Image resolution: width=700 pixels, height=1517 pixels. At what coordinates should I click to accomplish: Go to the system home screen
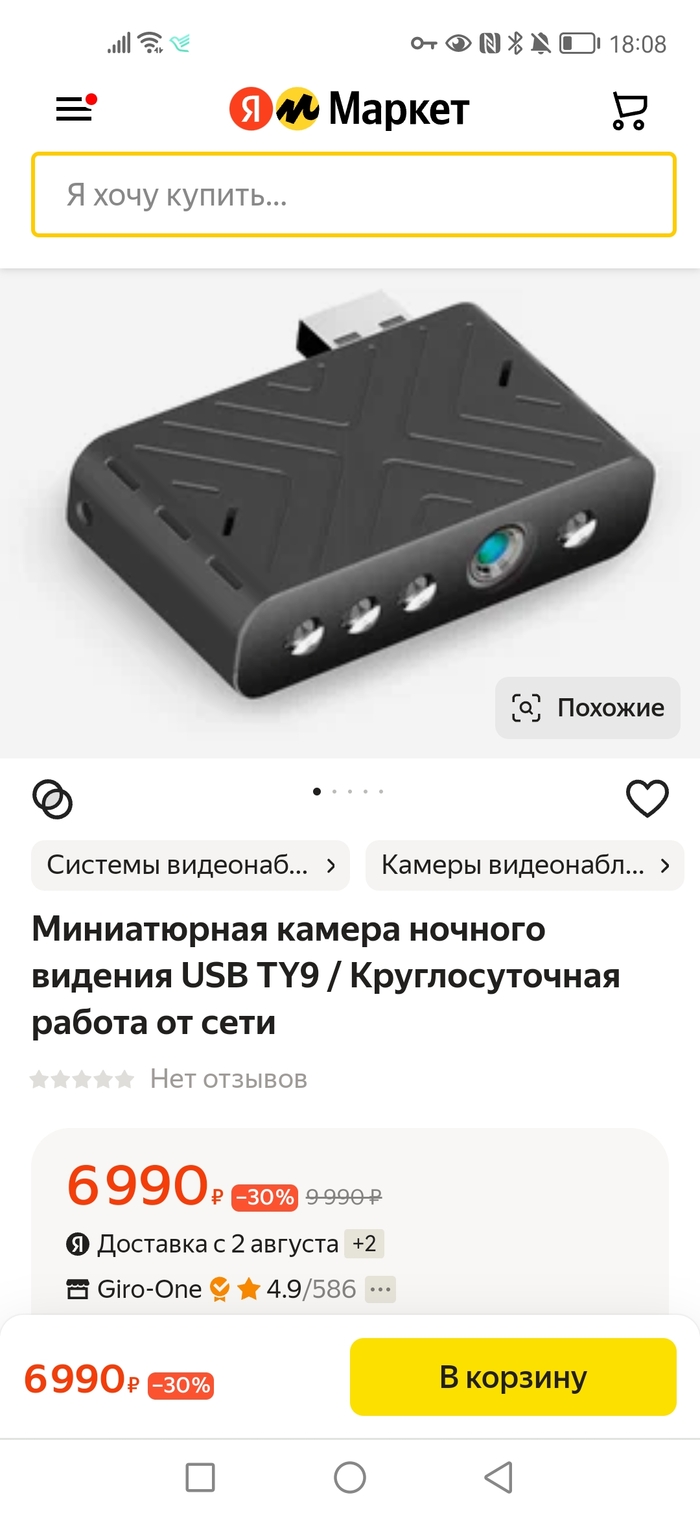[350, 1477]
